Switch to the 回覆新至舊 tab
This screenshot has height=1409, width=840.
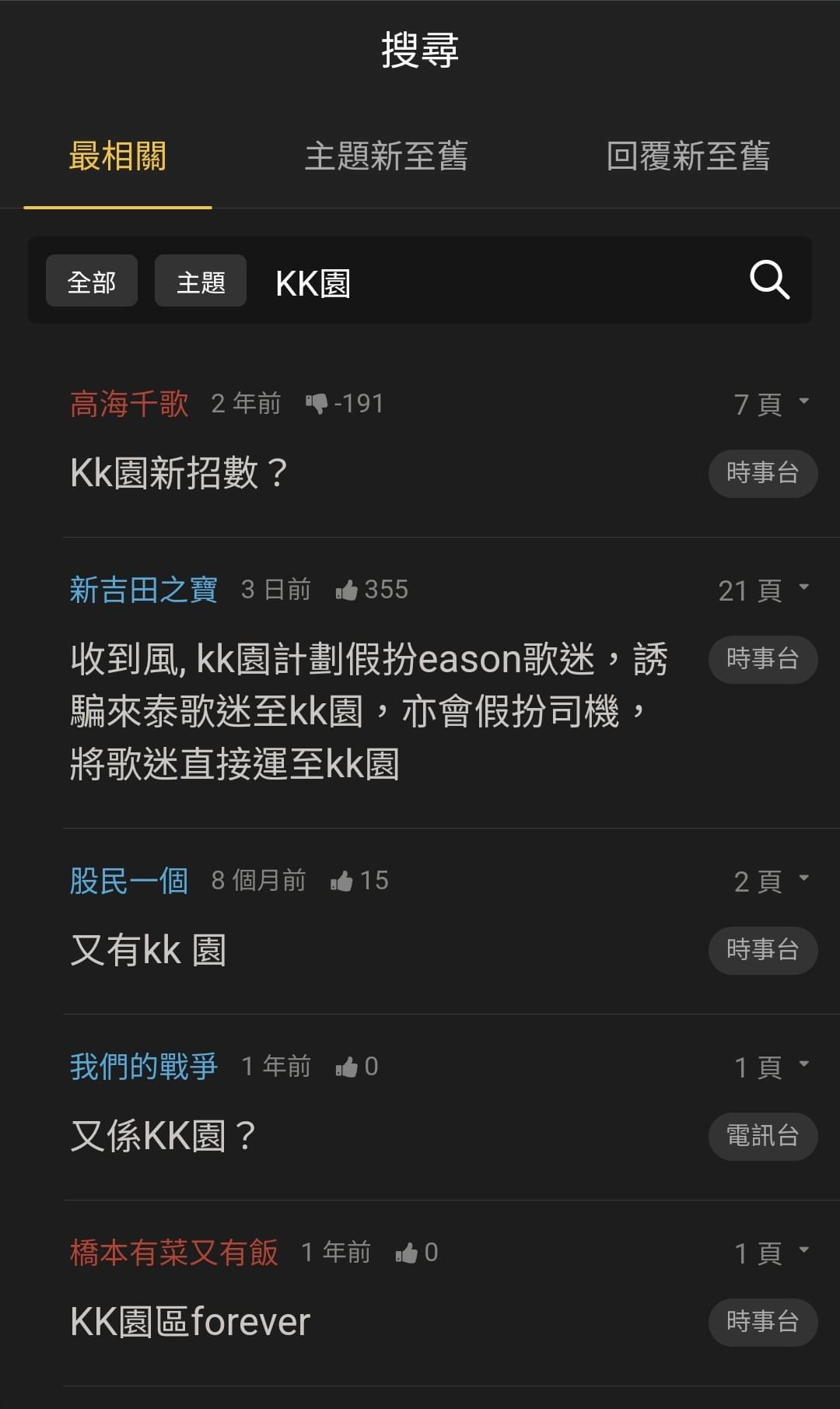(x=688, y=156)
